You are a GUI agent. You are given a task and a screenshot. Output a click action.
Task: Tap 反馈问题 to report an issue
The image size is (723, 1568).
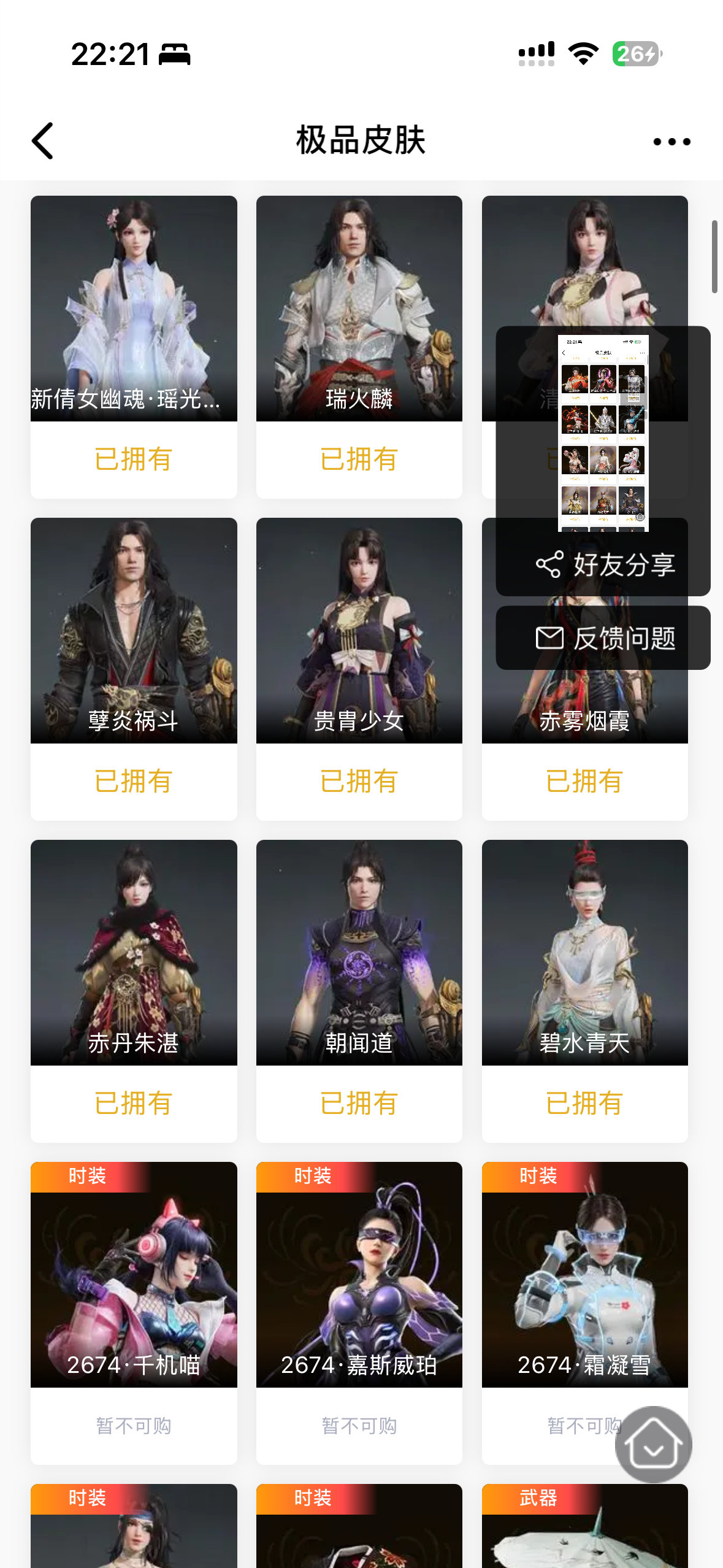coord(604,638)
